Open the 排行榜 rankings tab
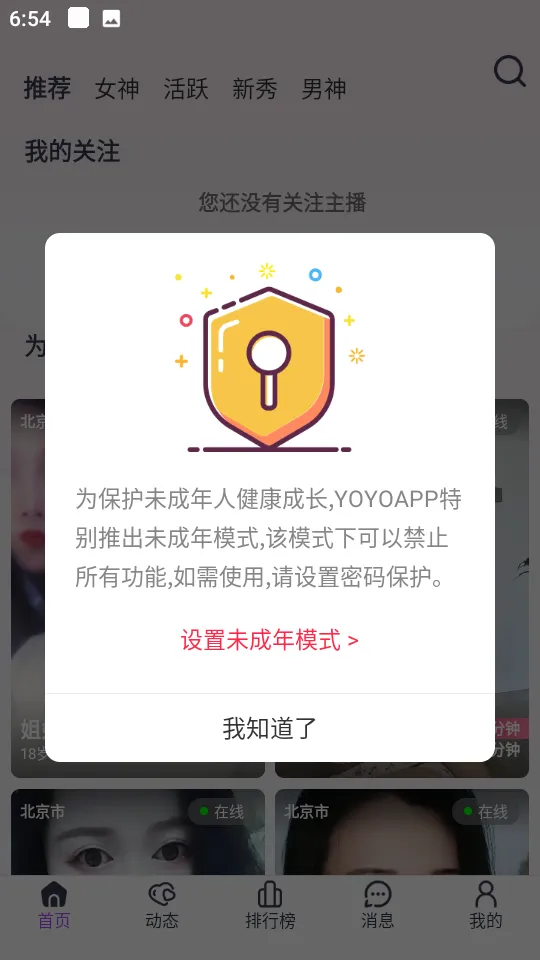 point(270,905)
